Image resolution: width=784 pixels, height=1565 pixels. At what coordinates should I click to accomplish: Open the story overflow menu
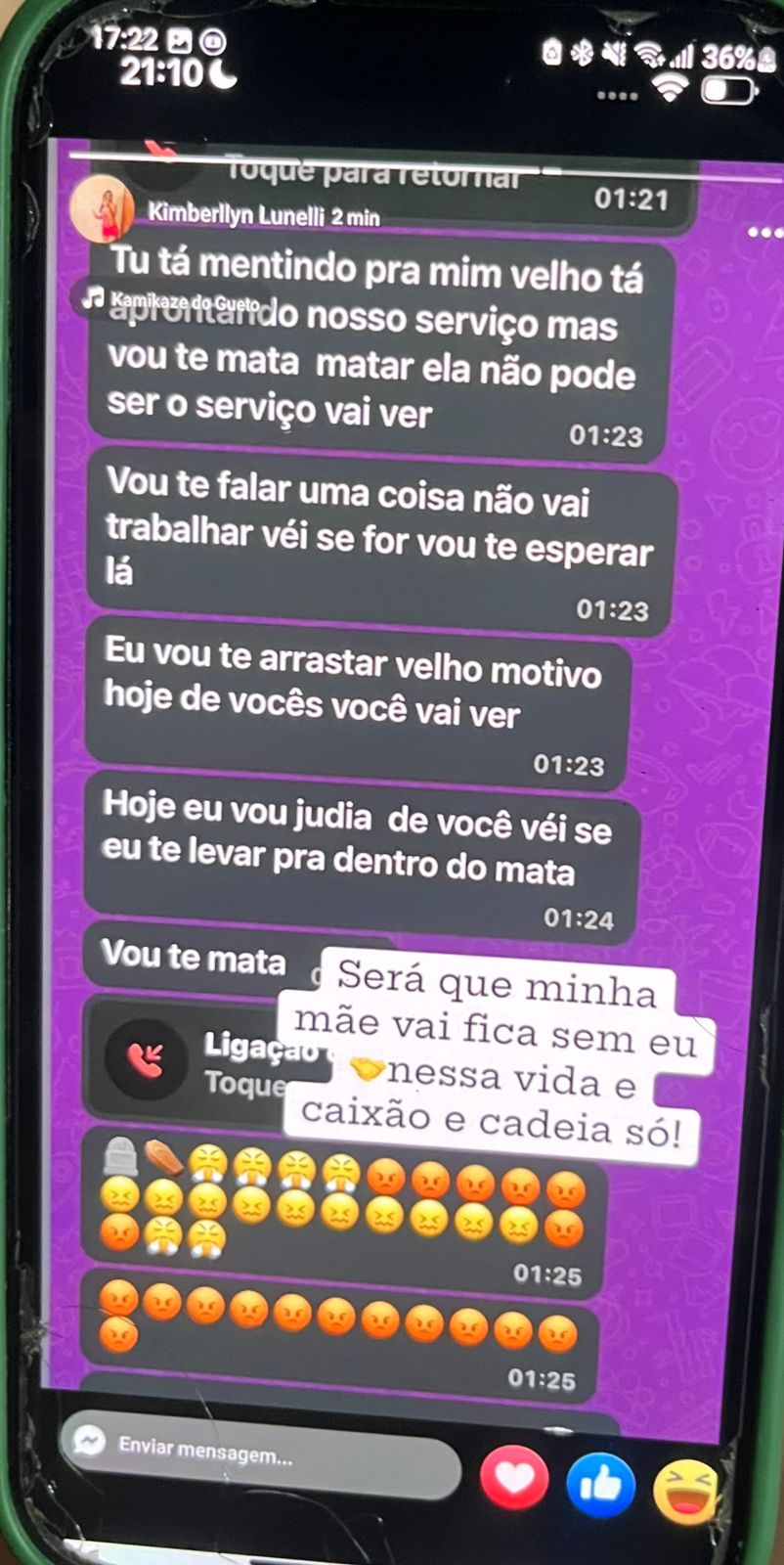(763, 233)
